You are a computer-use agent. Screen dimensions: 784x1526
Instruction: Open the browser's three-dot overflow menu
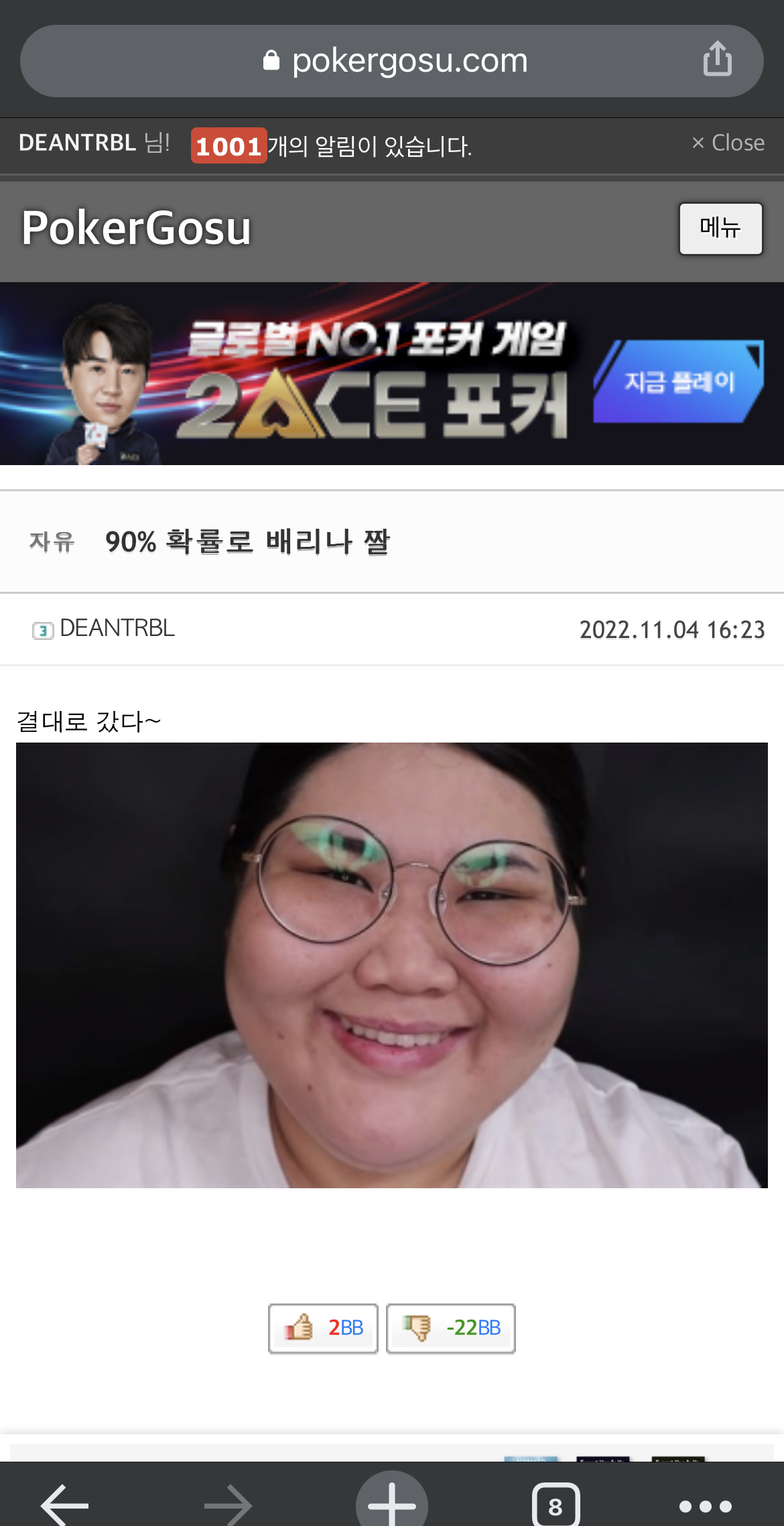[705, 1507]
